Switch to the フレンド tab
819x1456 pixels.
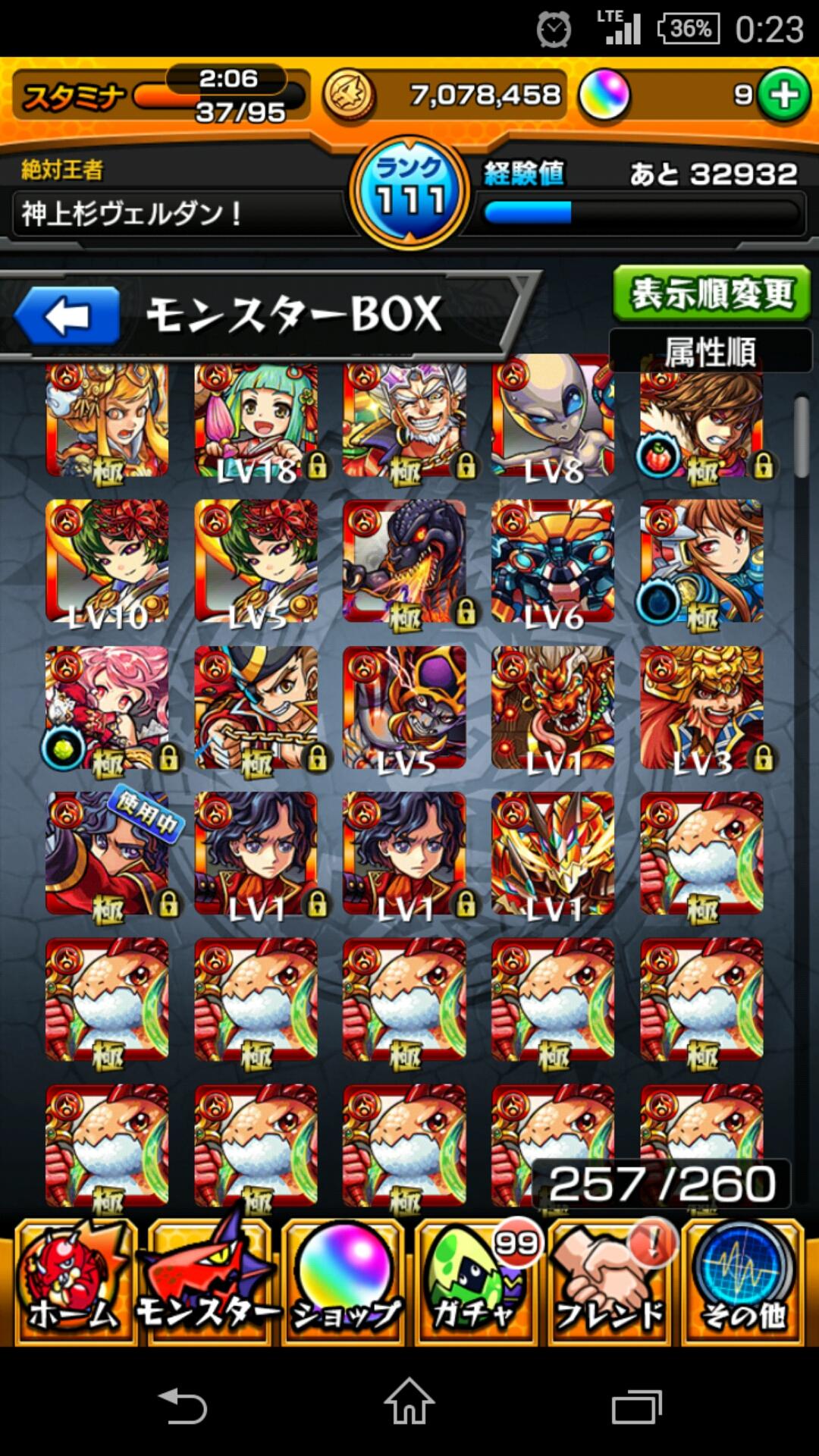coord(610,1282)
